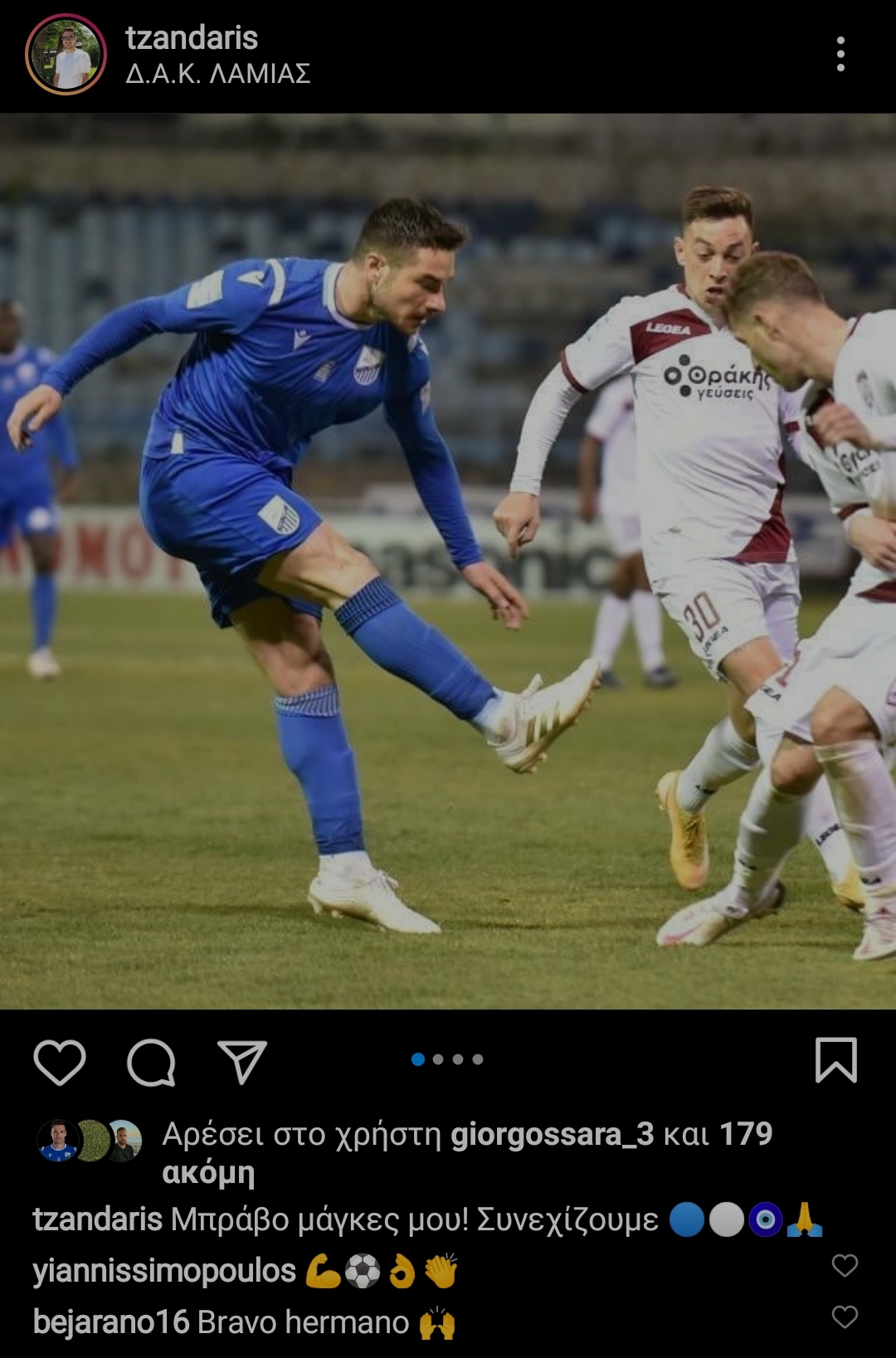Open the post overflow menu
896x1358 pixels.
pos(840,55)
